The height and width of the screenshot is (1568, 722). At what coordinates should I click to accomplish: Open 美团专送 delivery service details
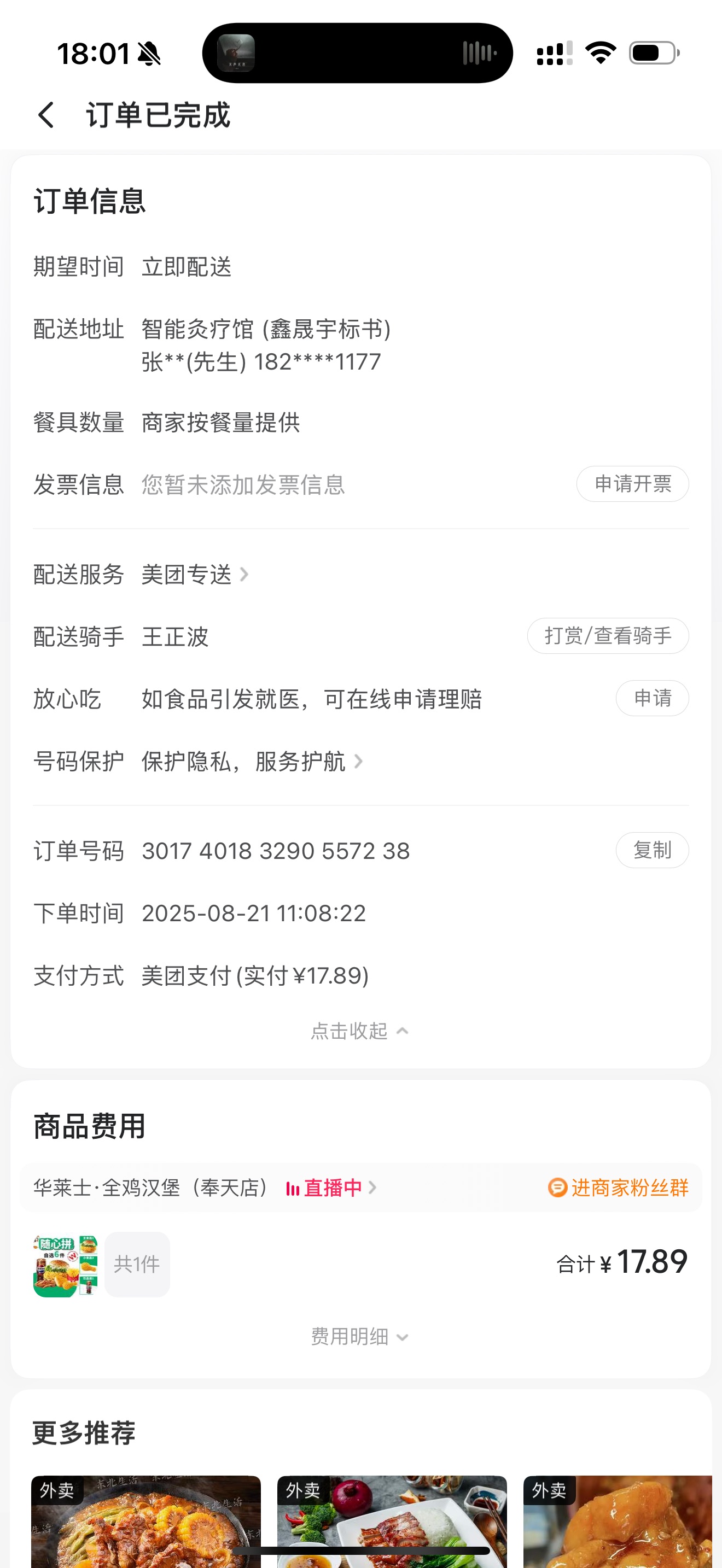tap(194, 574)
